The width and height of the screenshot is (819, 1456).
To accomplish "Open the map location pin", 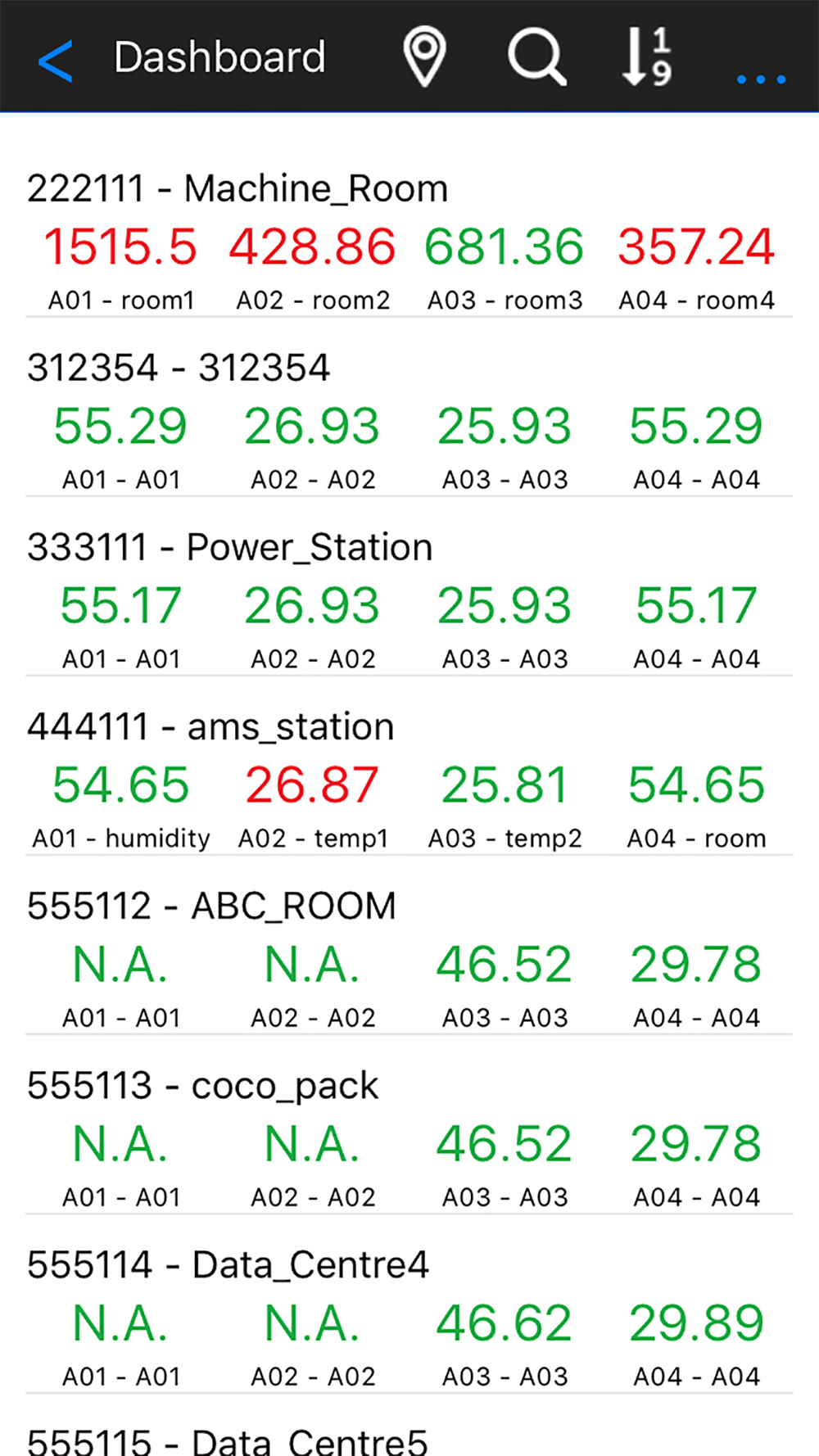I will tap(424, 57).
